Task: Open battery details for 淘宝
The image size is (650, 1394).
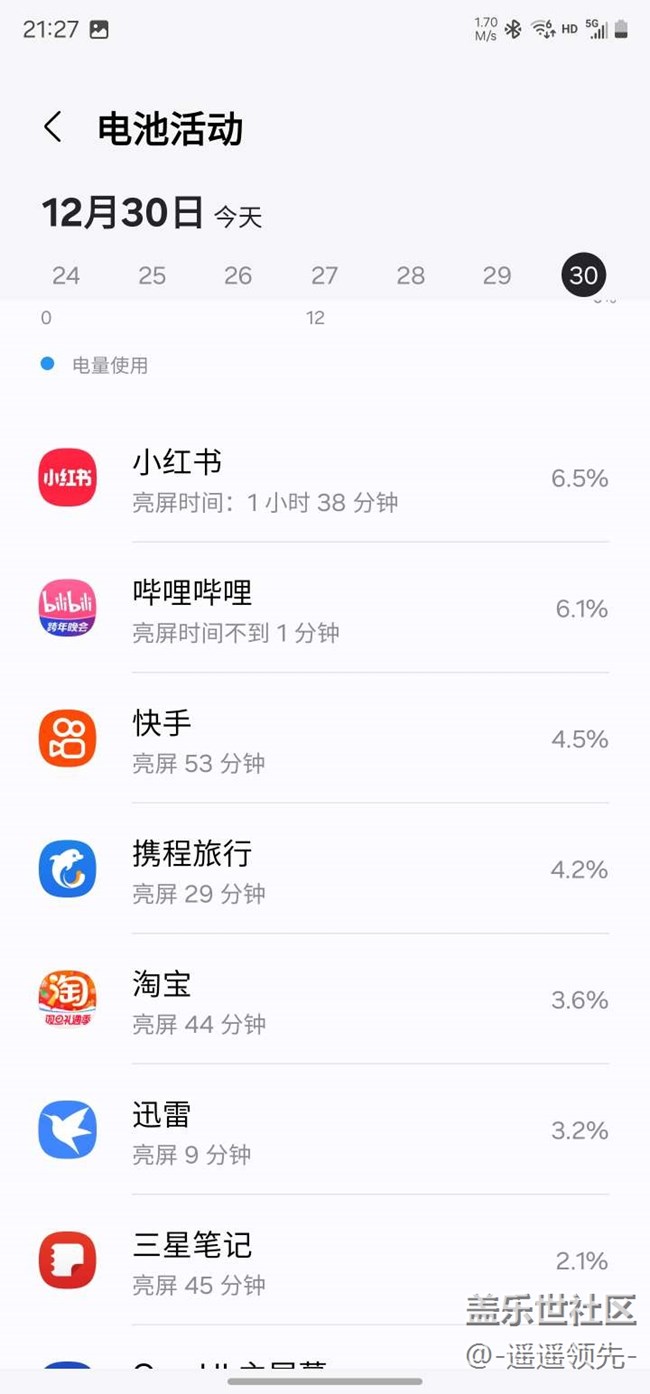Action: pos(325,999)
